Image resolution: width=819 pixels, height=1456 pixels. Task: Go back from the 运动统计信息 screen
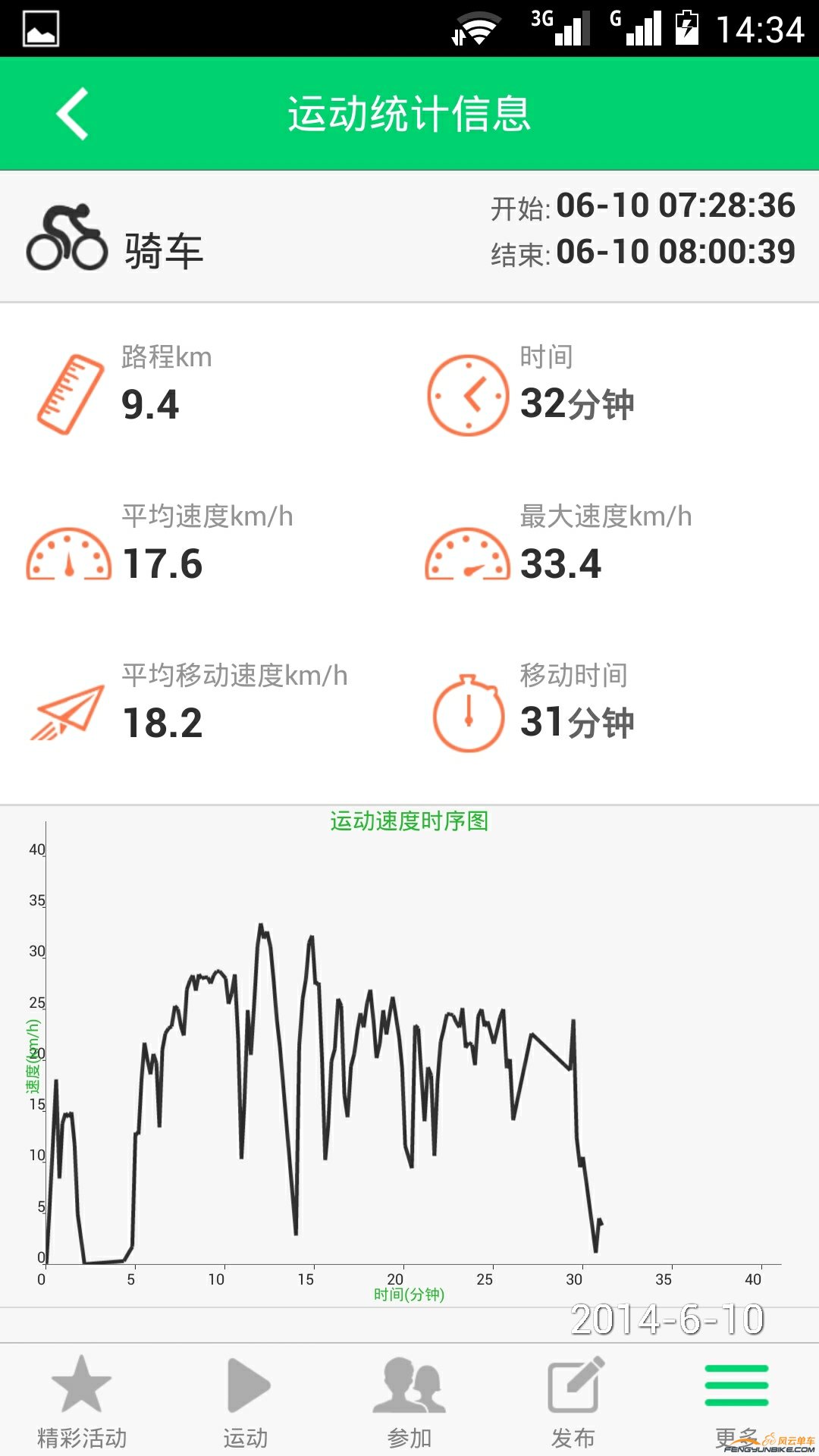pos(73,114)
